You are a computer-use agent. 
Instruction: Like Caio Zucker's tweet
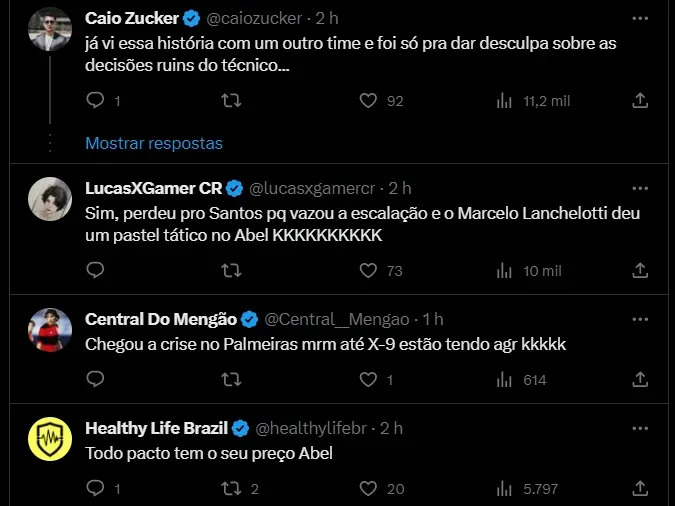(x=368, y=101)
